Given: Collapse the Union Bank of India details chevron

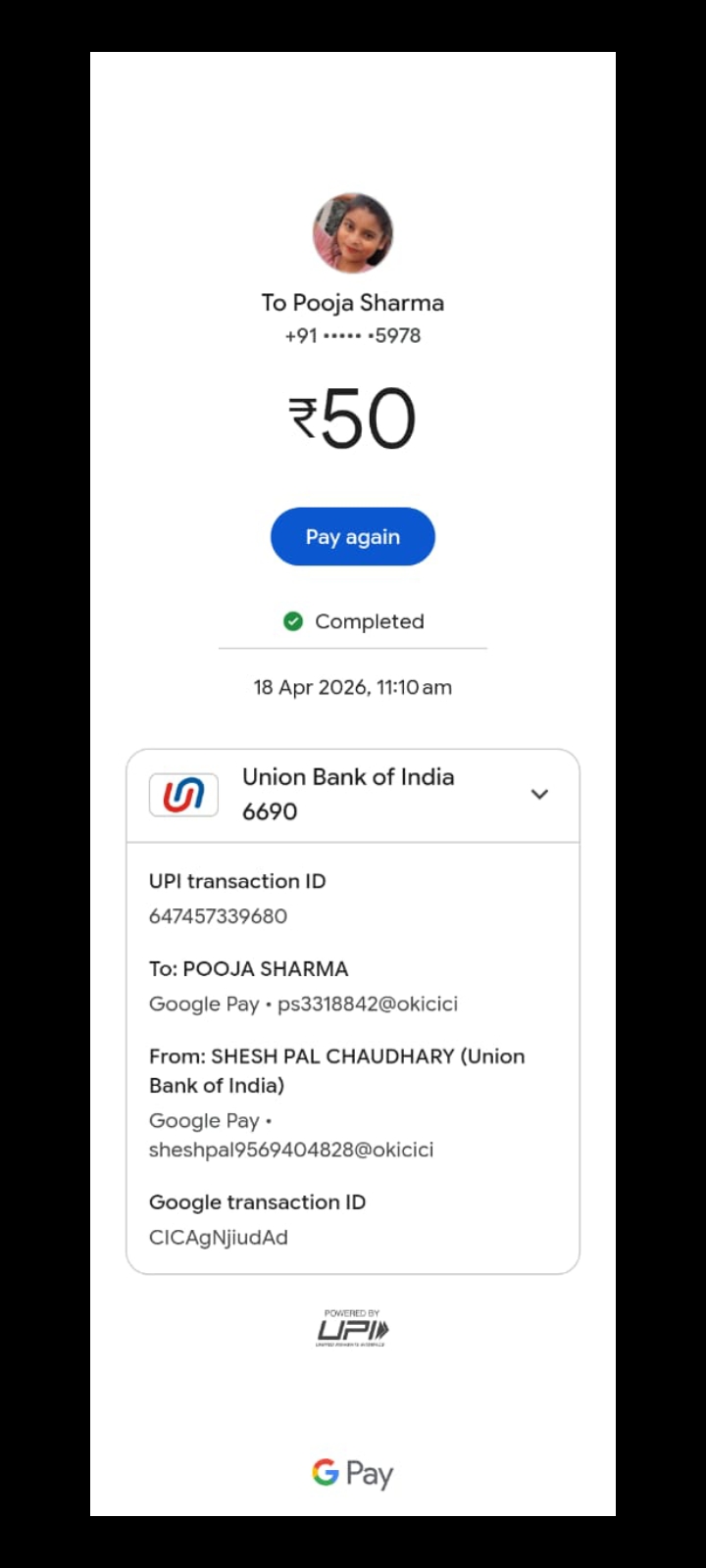Looking at the screenshot, I should pos(539,794).
